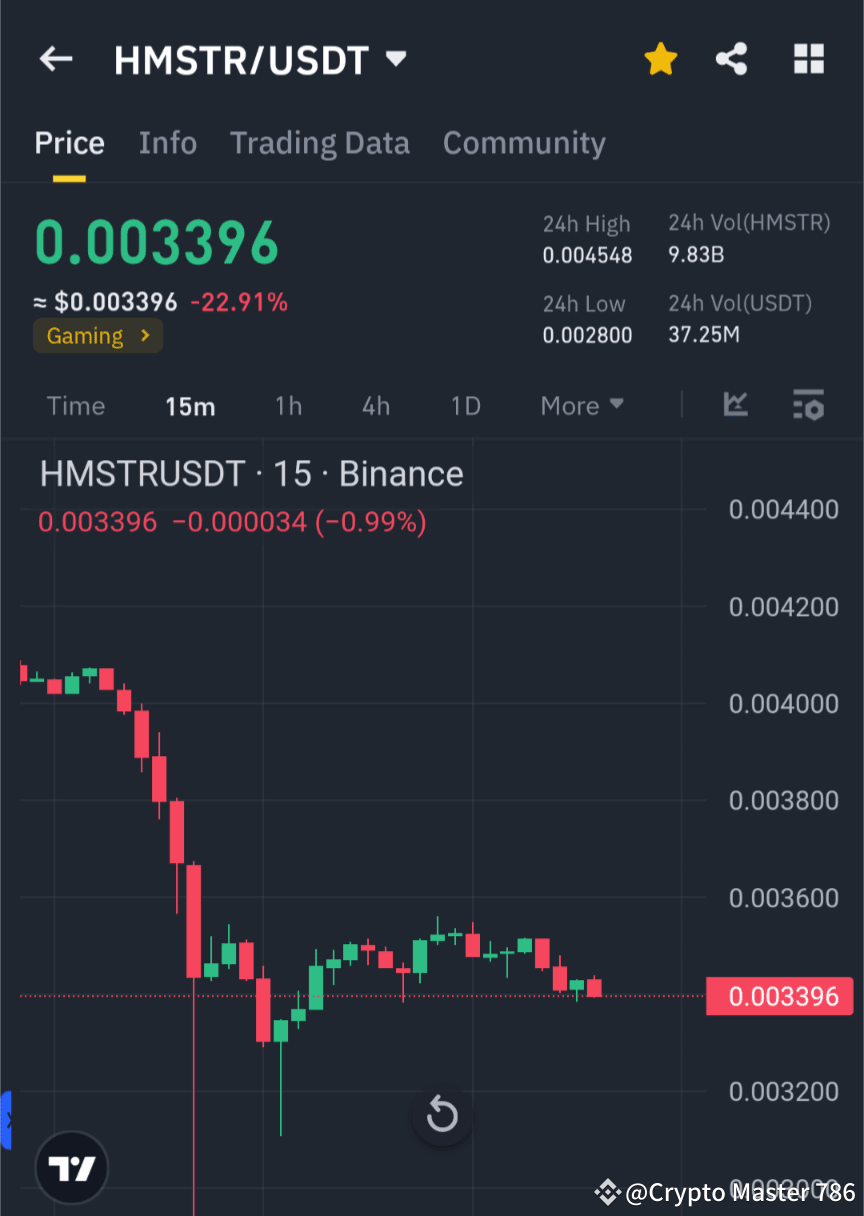This screenshot has width=864, height=1216.
Task: Switch the chart to the 1D interval
Action: click(465, 406)
